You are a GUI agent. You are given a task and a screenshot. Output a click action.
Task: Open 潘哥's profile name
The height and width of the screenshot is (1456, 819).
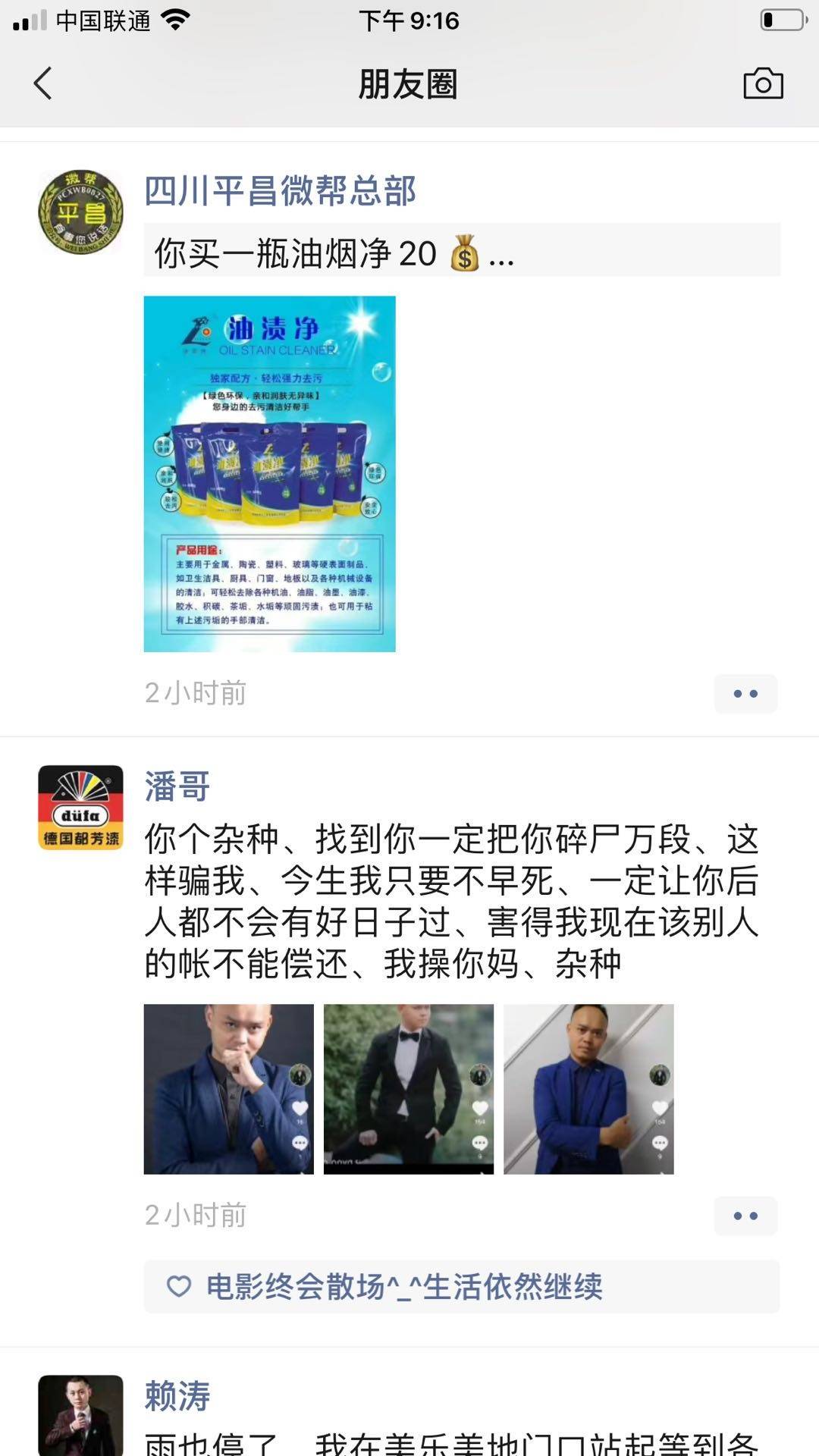click(x=177, y=786)
